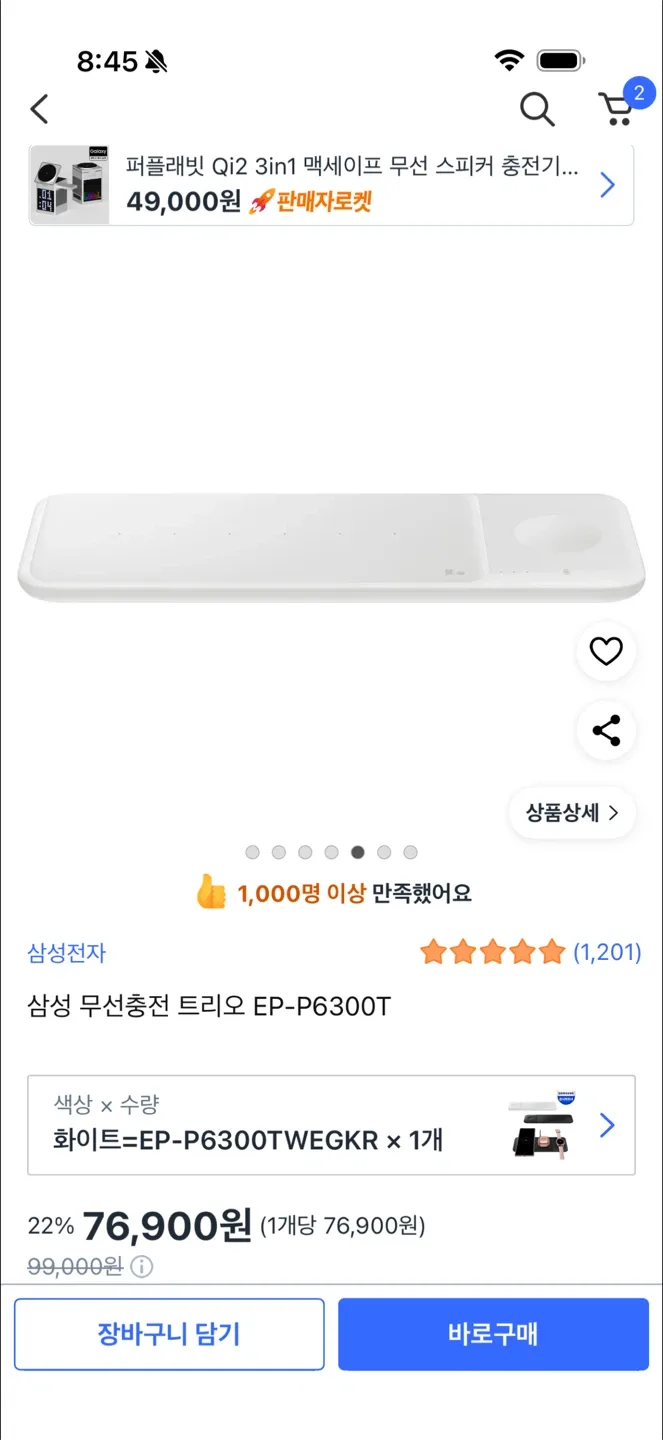The width and height of the screenshot is (663, 1440).
Task: Open the 색상 × 수량 option selector
Action: click(x=331, y=1125)
